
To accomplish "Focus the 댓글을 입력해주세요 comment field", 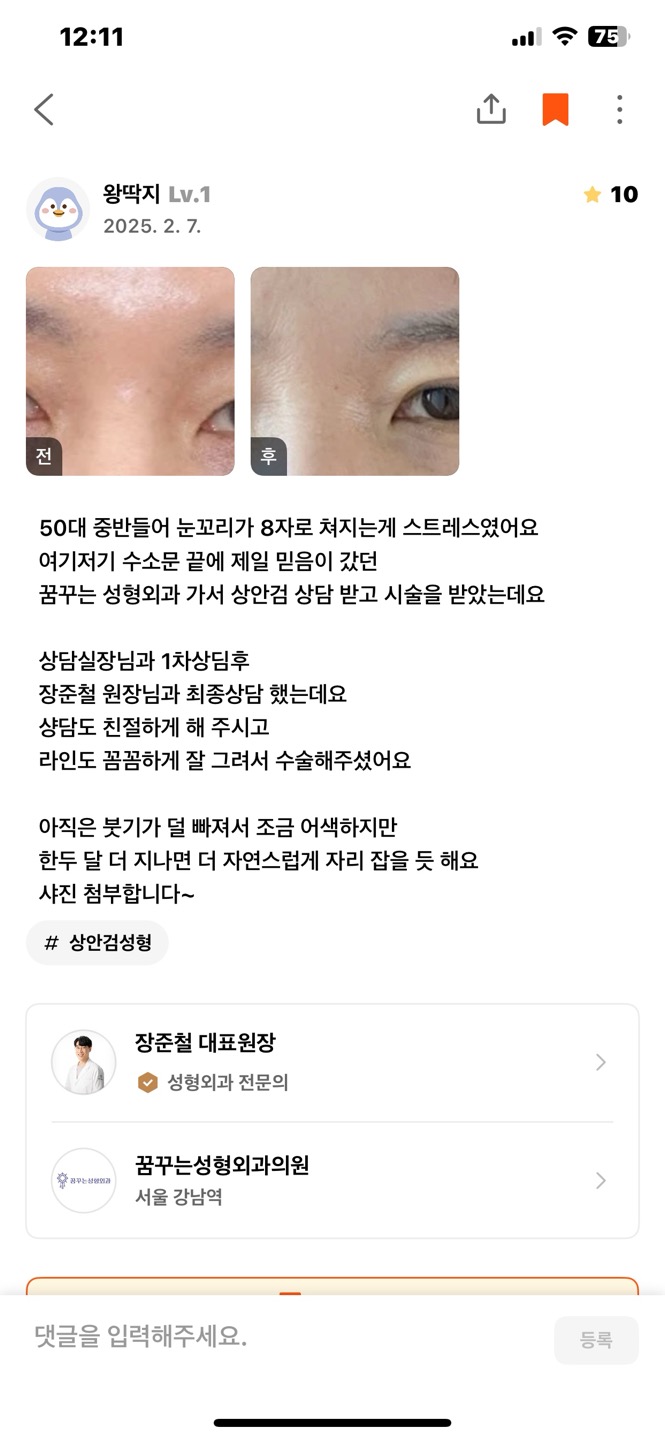I will click(x=285, y=1337).
